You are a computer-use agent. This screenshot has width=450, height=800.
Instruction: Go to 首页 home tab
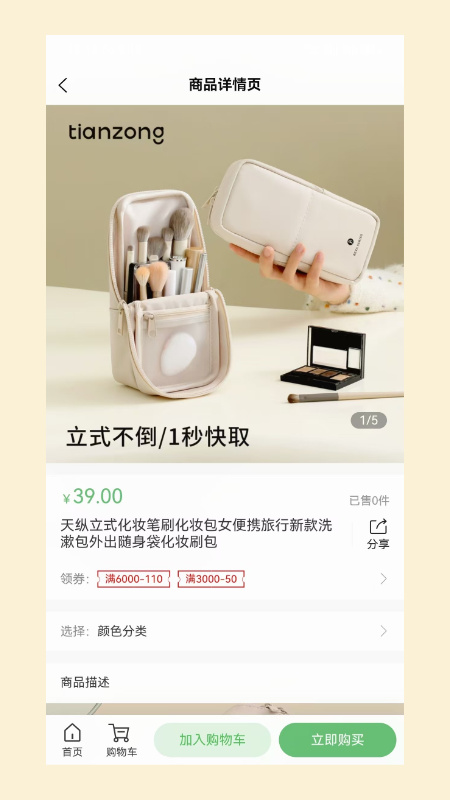(72, 740)
